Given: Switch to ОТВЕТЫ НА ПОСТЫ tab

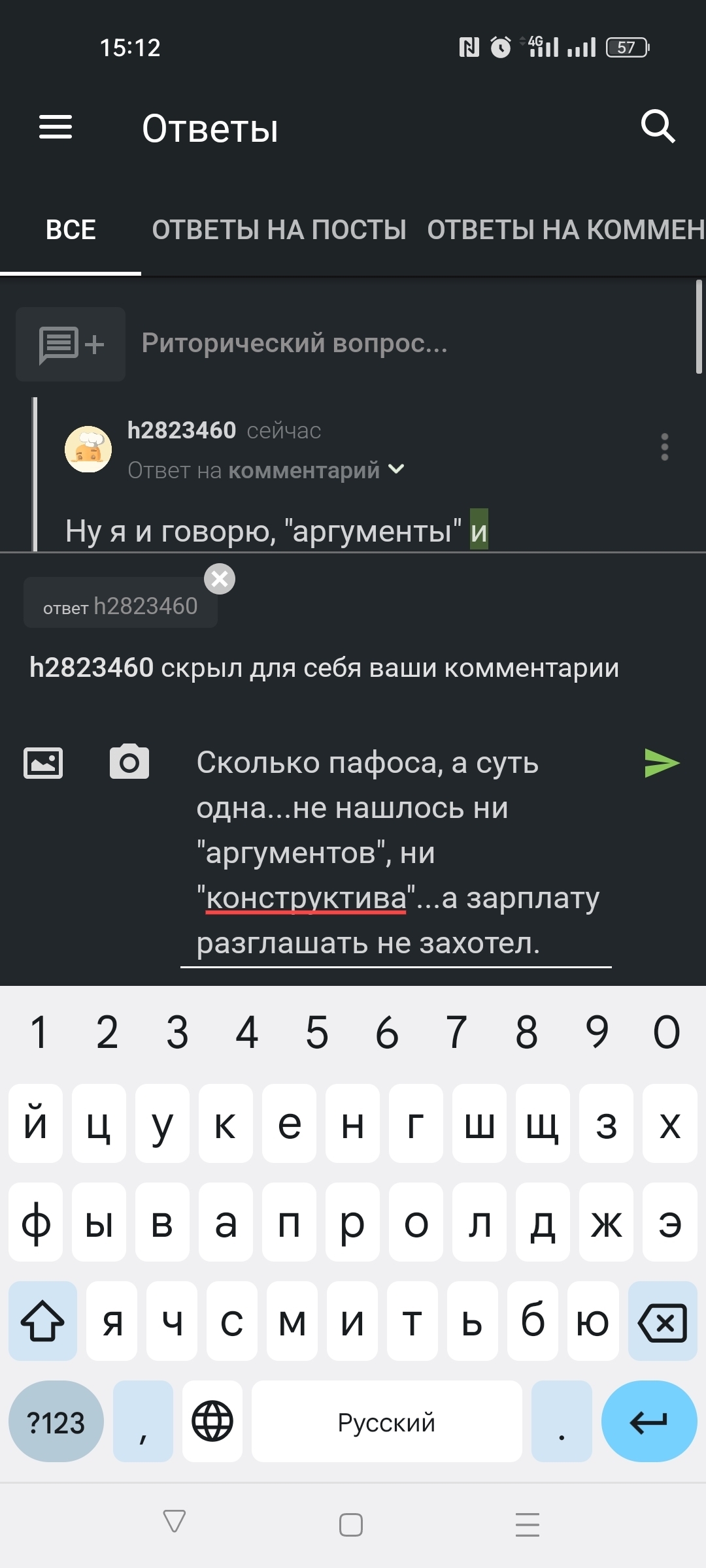Looking at the screenshot, I should coord(279,230).
